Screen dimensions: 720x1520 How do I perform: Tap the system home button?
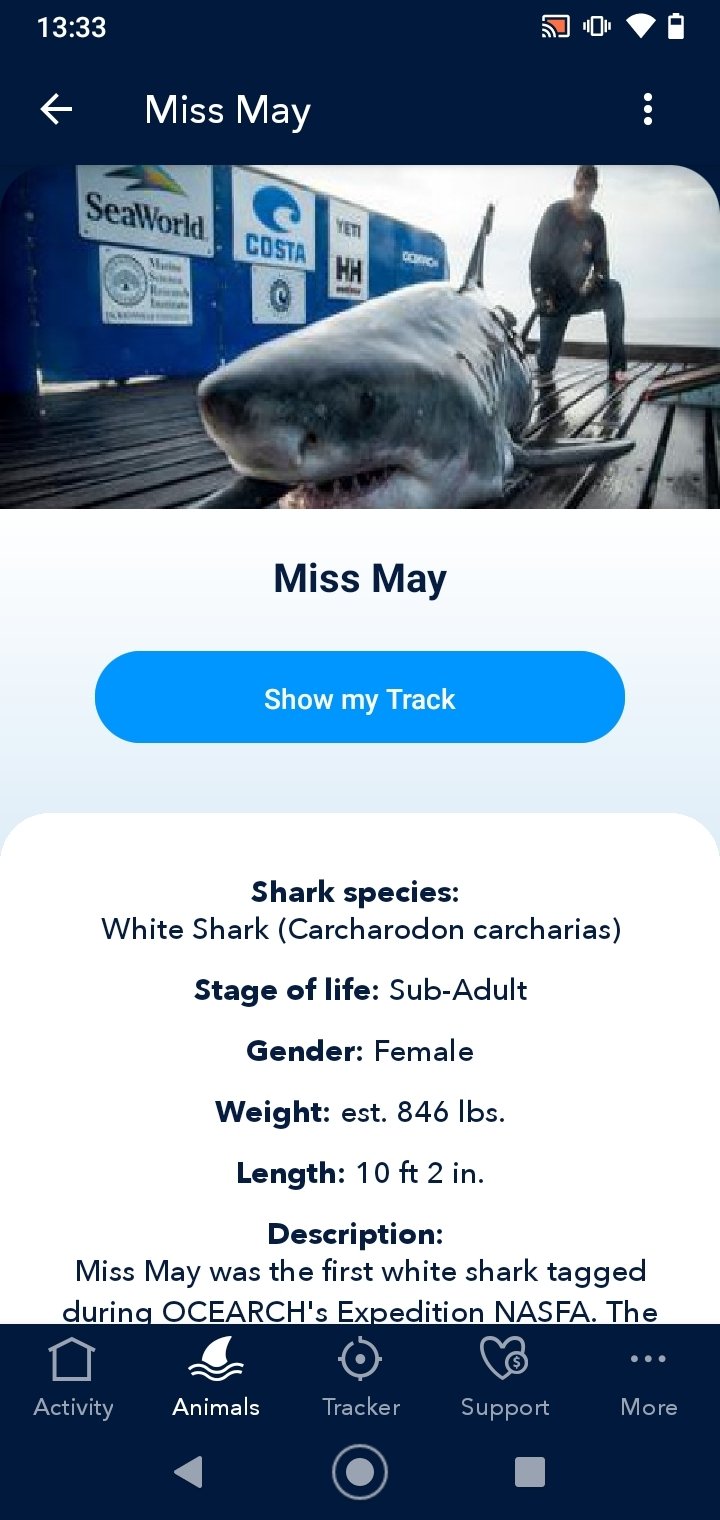click(x=360, y=1471)
